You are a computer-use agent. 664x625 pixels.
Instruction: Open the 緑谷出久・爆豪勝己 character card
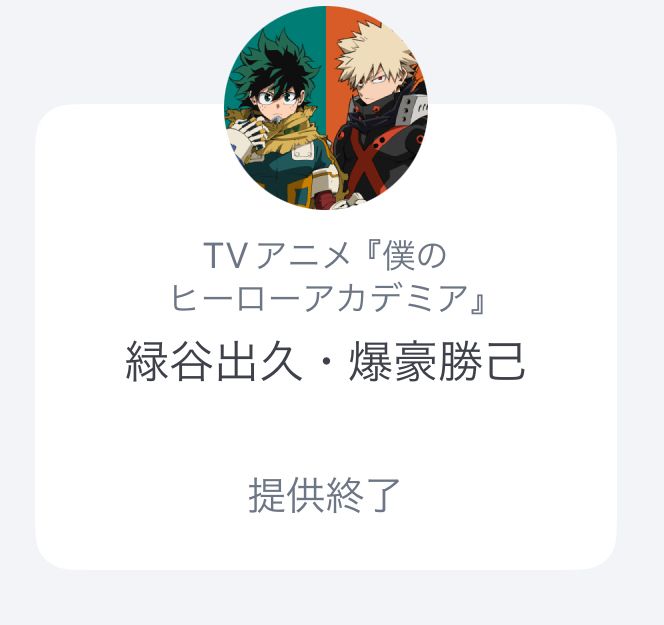click(x=326, y=337)
